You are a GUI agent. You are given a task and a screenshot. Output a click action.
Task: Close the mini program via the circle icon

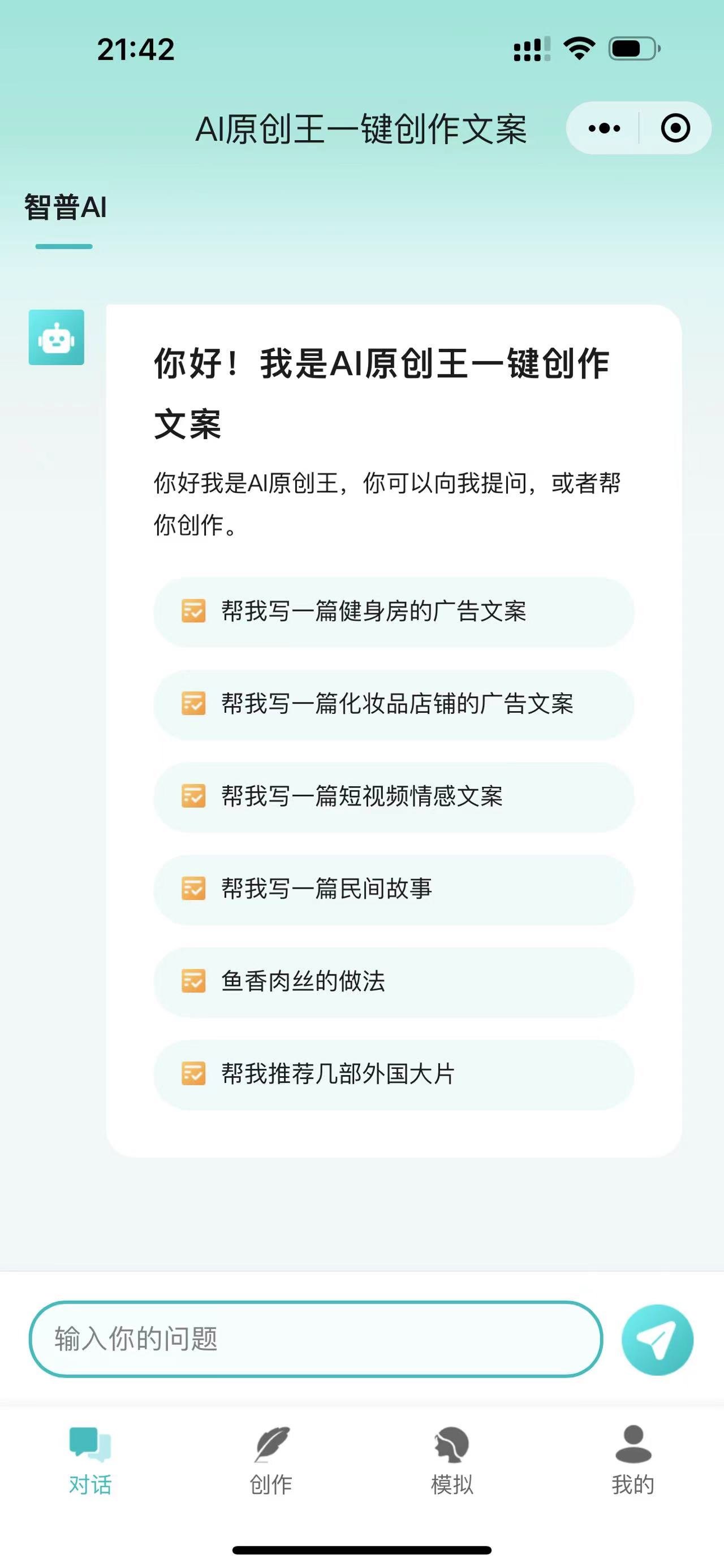pyautogui.click(x=675, y=128)
